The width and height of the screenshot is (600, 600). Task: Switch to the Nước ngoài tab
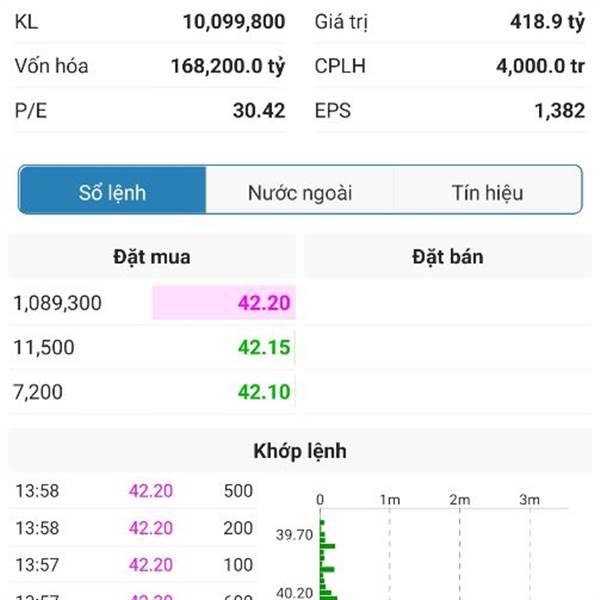300,191
